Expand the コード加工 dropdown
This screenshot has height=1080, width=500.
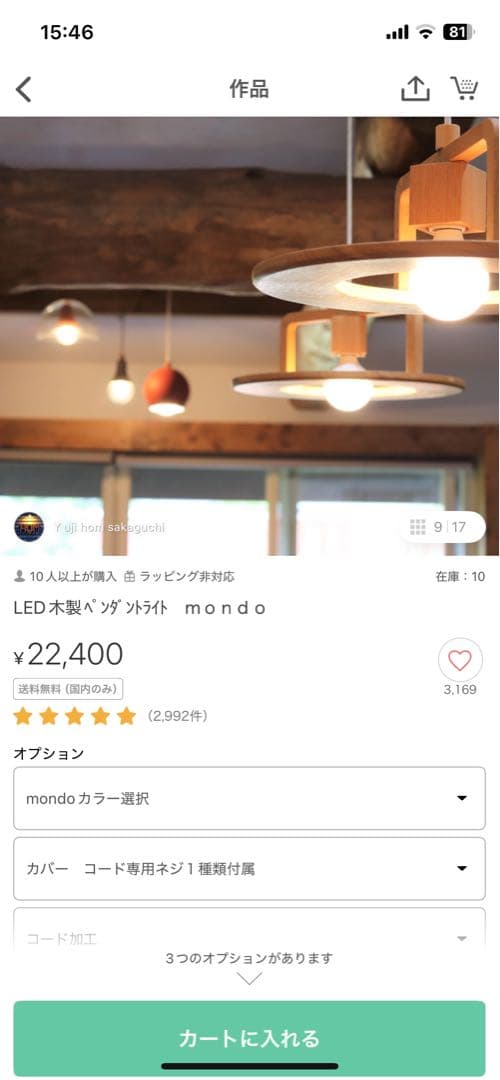click(249, 930)
